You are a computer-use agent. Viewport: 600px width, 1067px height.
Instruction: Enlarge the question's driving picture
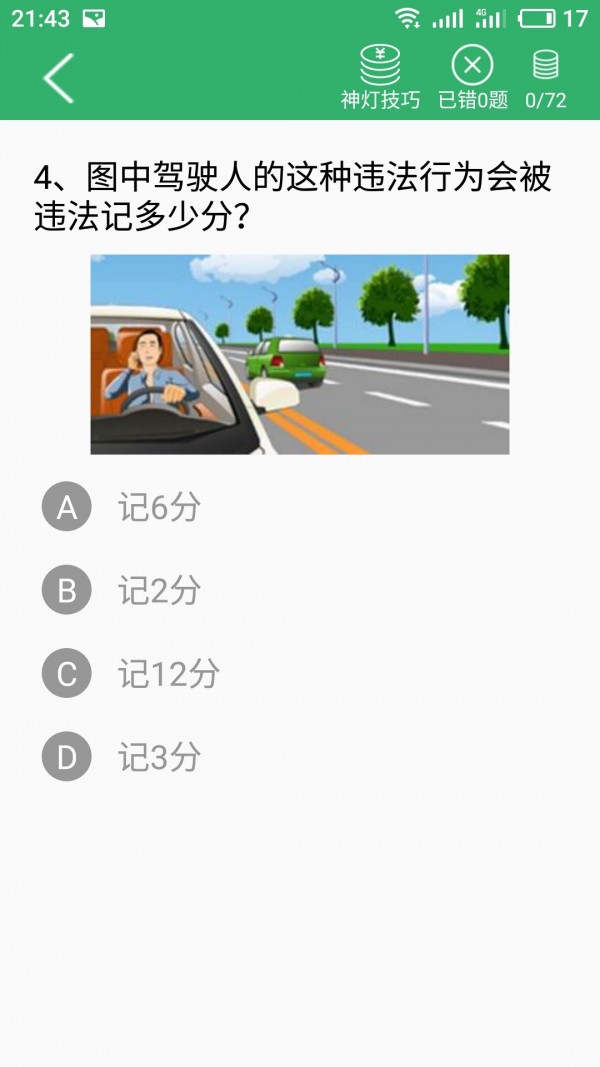[x=300, y=354]
